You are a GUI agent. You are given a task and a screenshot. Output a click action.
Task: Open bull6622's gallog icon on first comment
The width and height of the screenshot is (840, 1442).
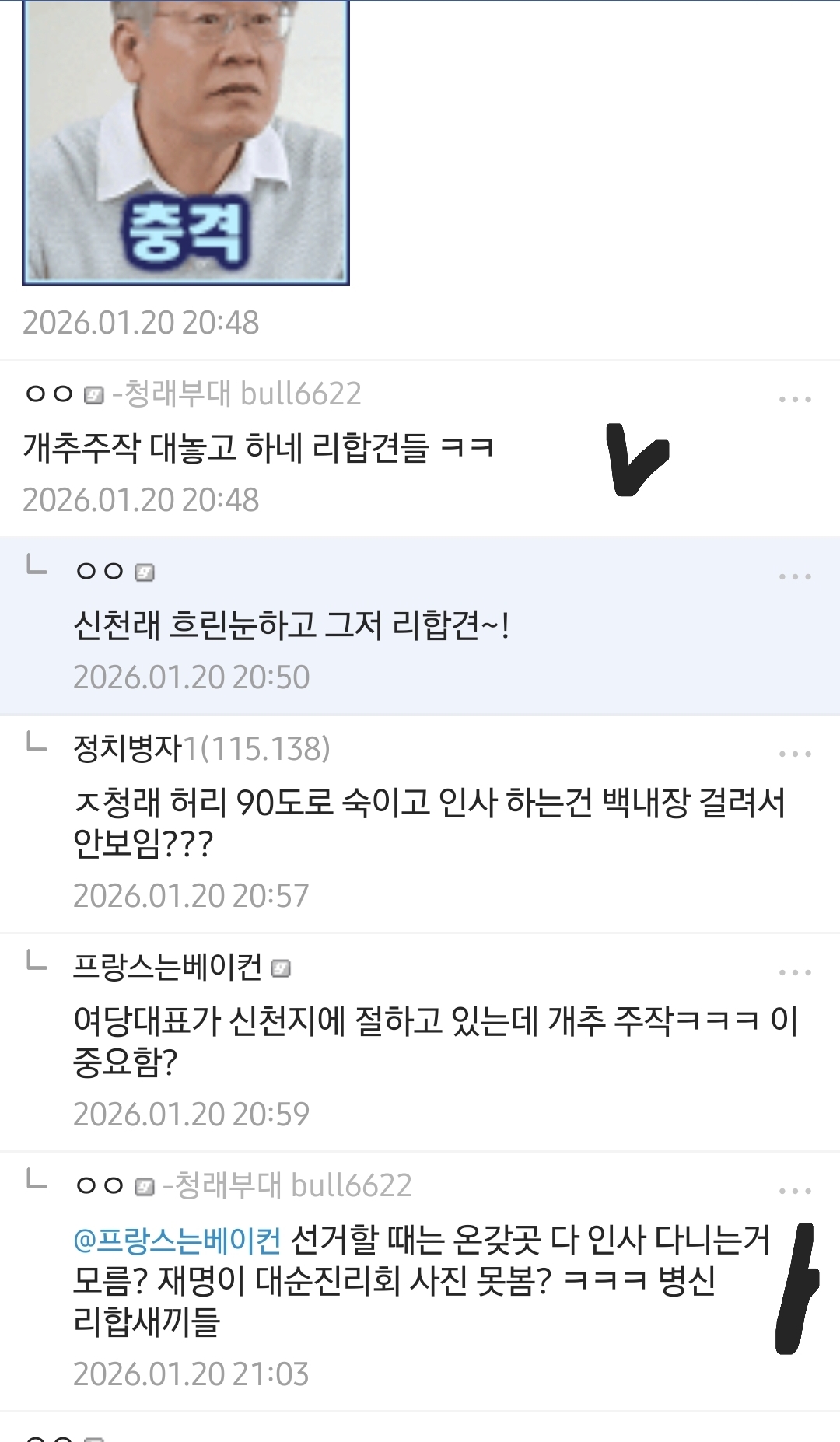(x=95, y=396)
